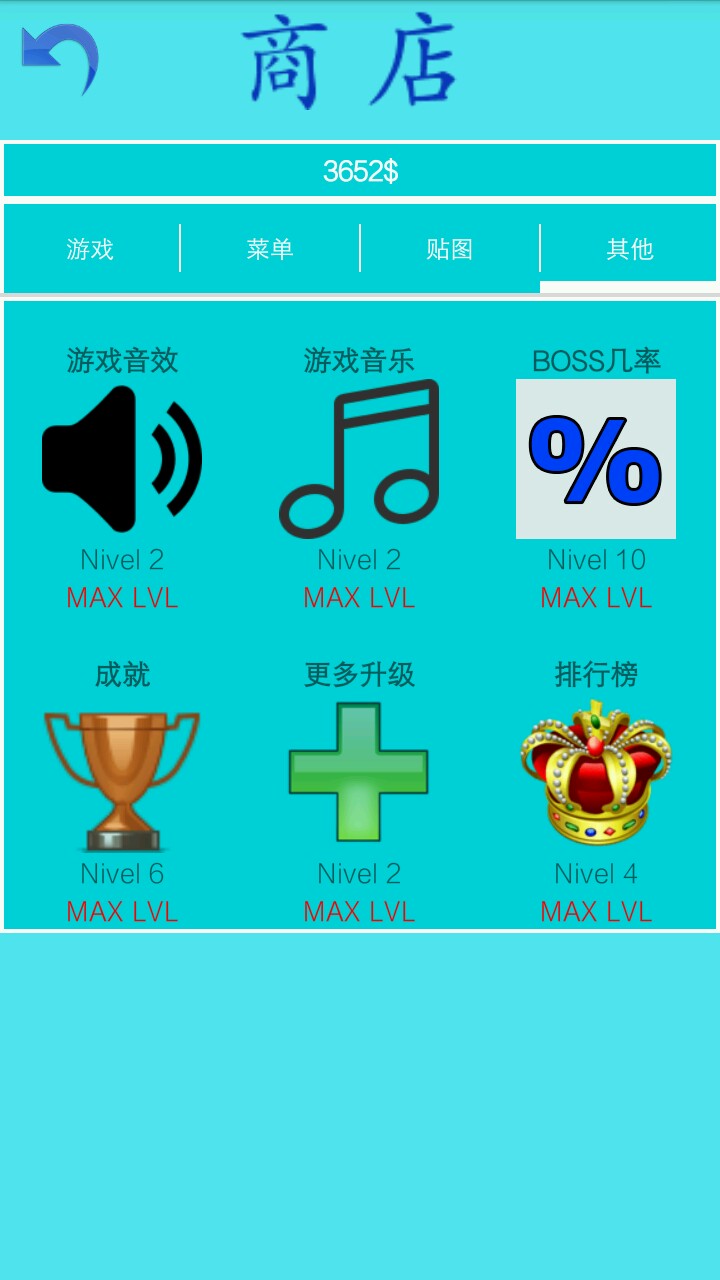This screenshot has width=720, height=1280.
Task: Open the 排行榜 crown item
Action: click(596, 772)
